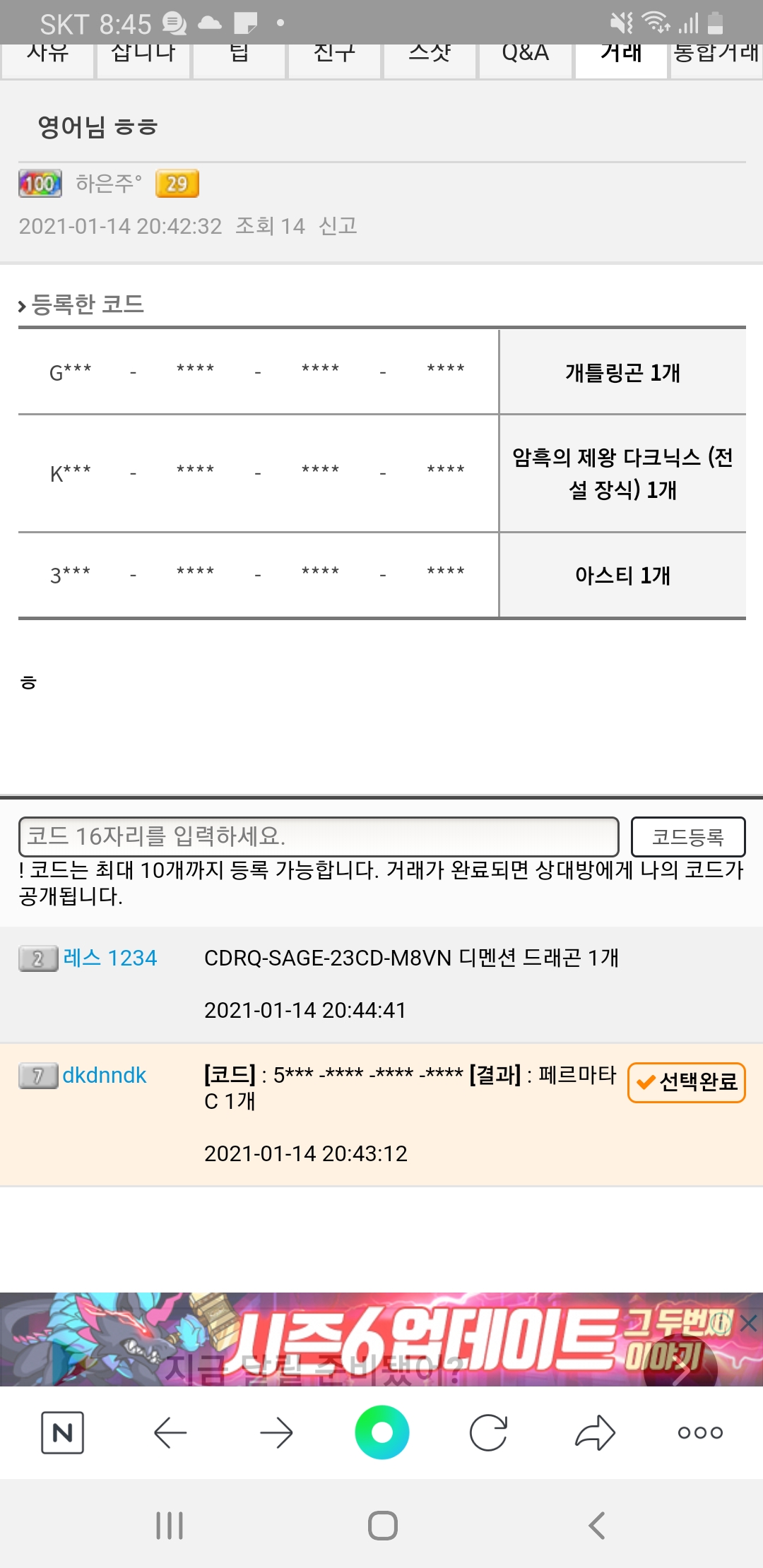Close the season 6 update banner ad
763x1568 pixels.
point(748,1324)
